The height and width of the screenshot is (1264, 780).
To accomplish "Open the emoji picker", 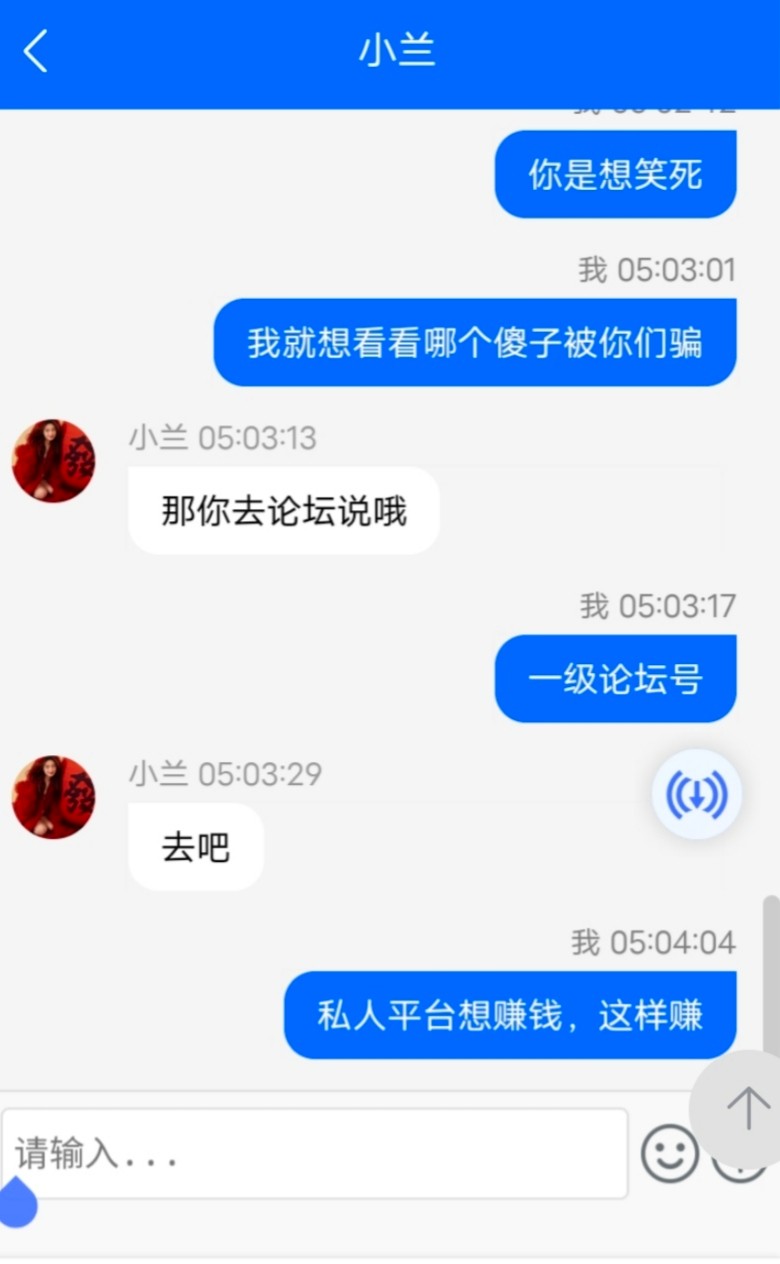I will pyautogui.click(x=669, y=1153).
